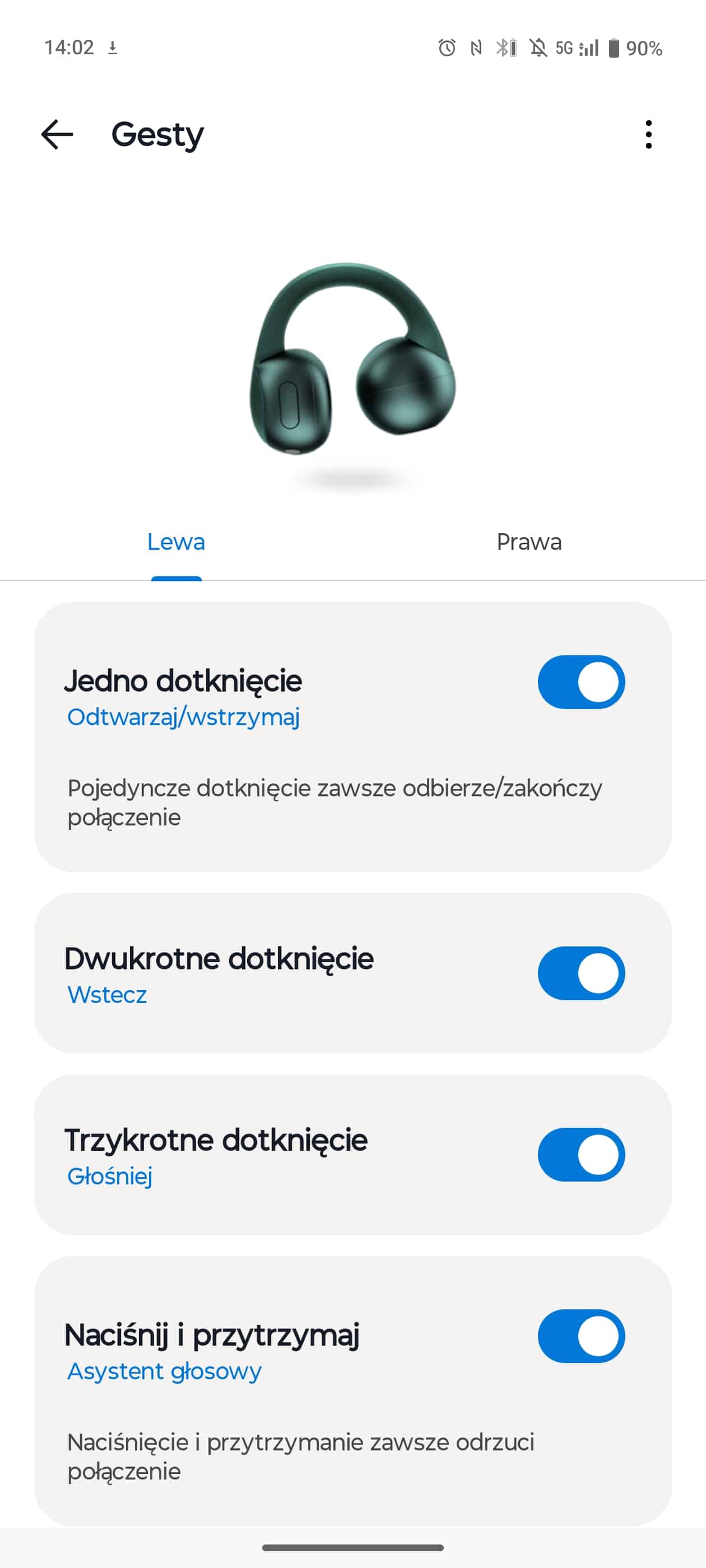Switch to the Prawa tab
Screen dimensions: 706x1568
click(x=529, y=542)
